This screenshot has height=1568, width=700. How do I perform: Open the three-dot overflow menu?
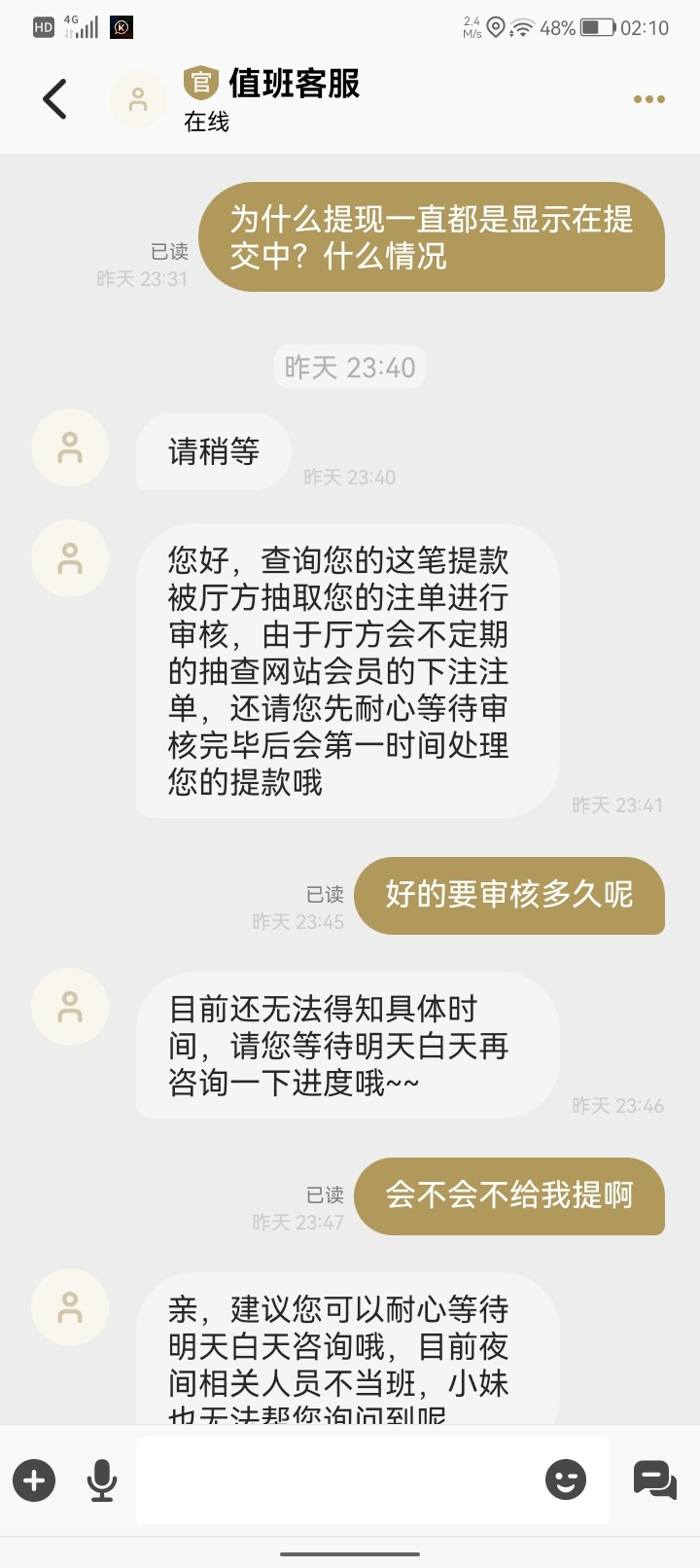click(x=648, y=99)
